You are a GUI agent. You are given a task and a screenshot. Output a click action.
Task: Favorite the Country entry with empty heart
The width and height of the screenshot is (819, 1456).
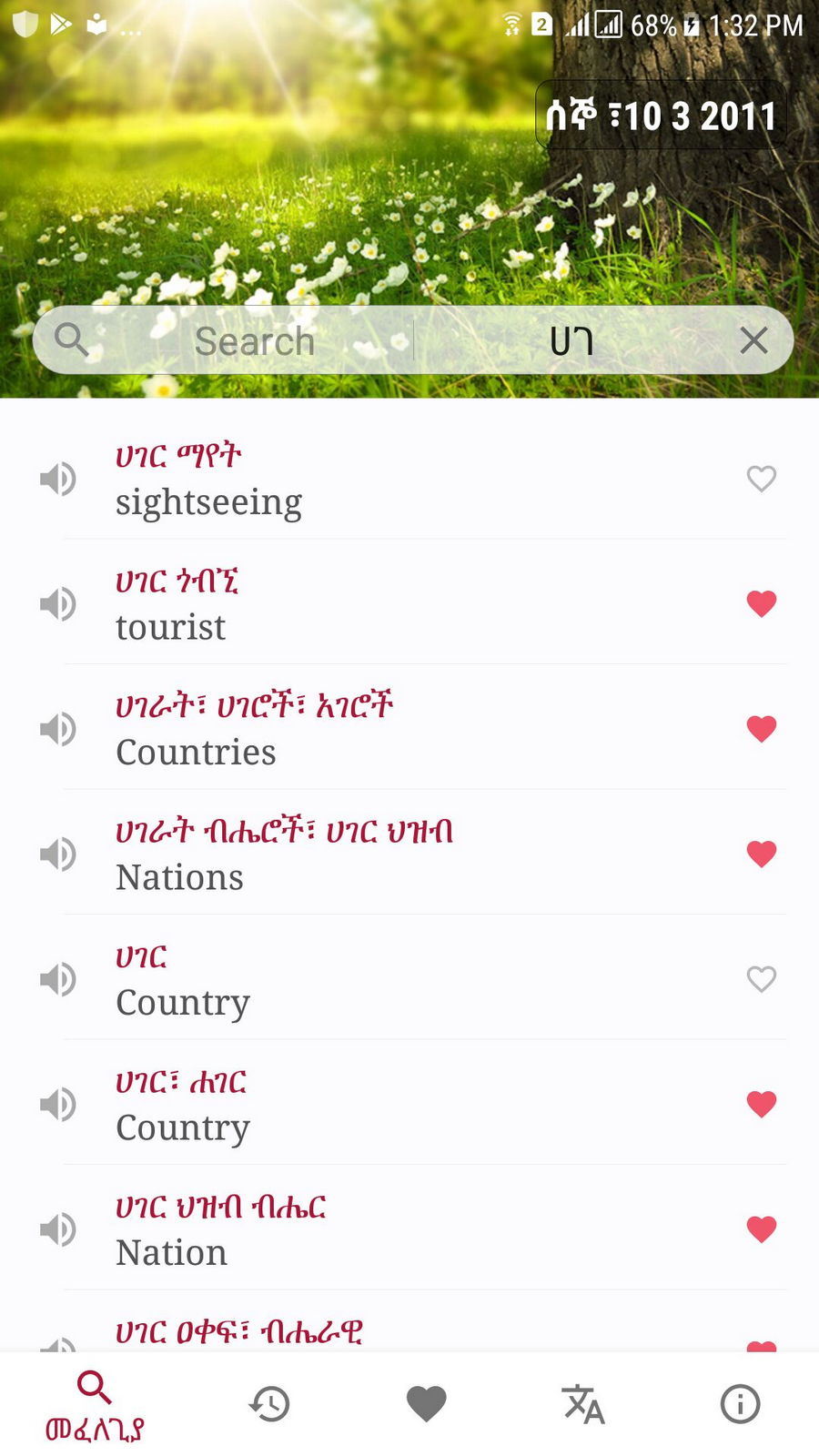pyautogui.click(x=761, y=979)
